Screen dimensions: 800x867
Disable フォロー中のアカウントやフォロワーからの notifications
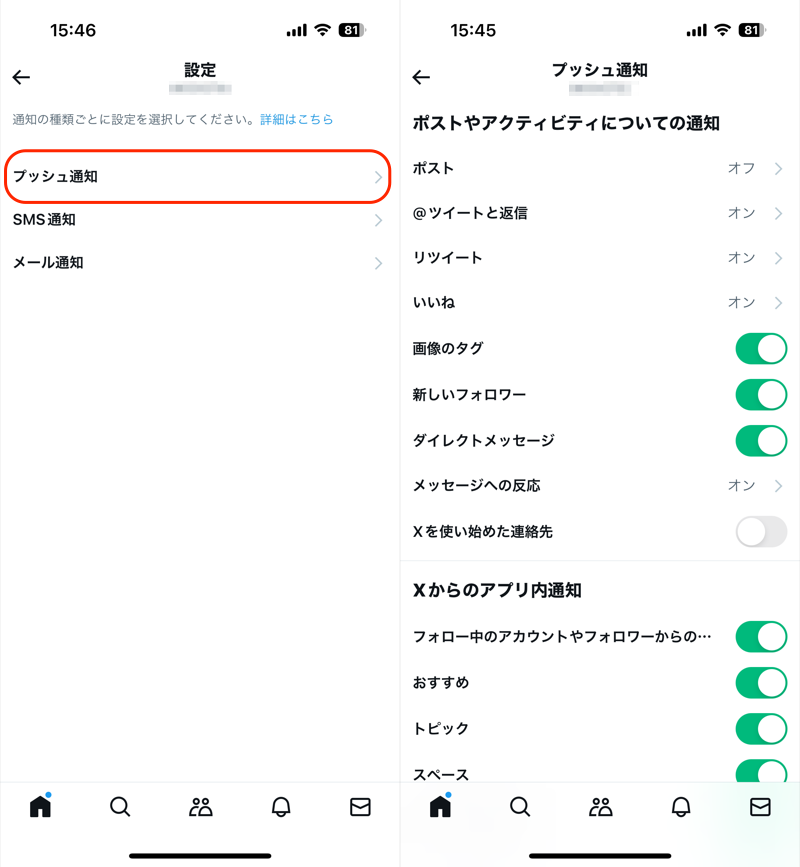(761, 636)
